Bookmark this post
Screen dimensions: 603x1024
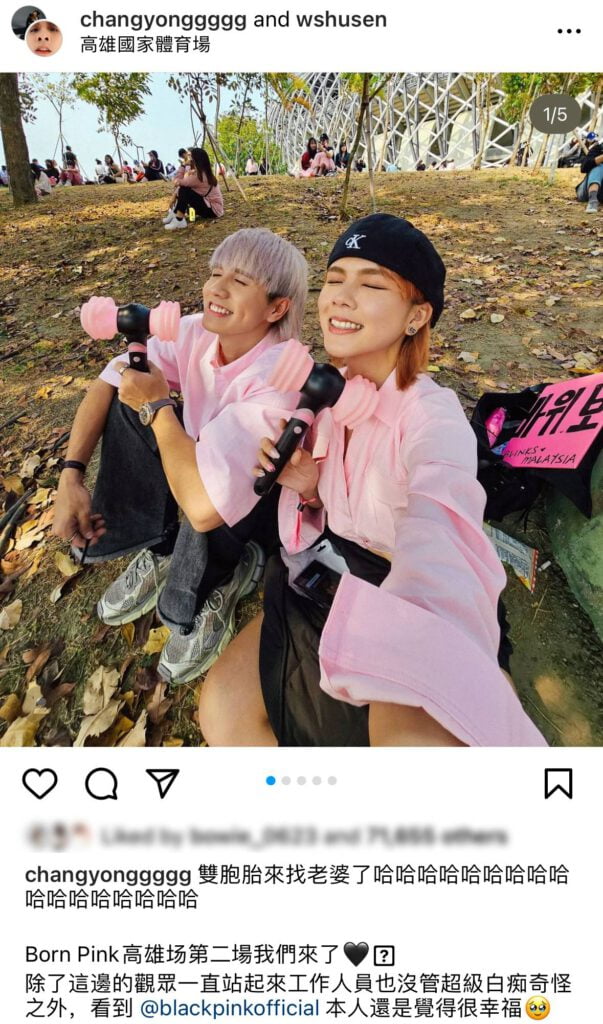click(x=558, y=783)
